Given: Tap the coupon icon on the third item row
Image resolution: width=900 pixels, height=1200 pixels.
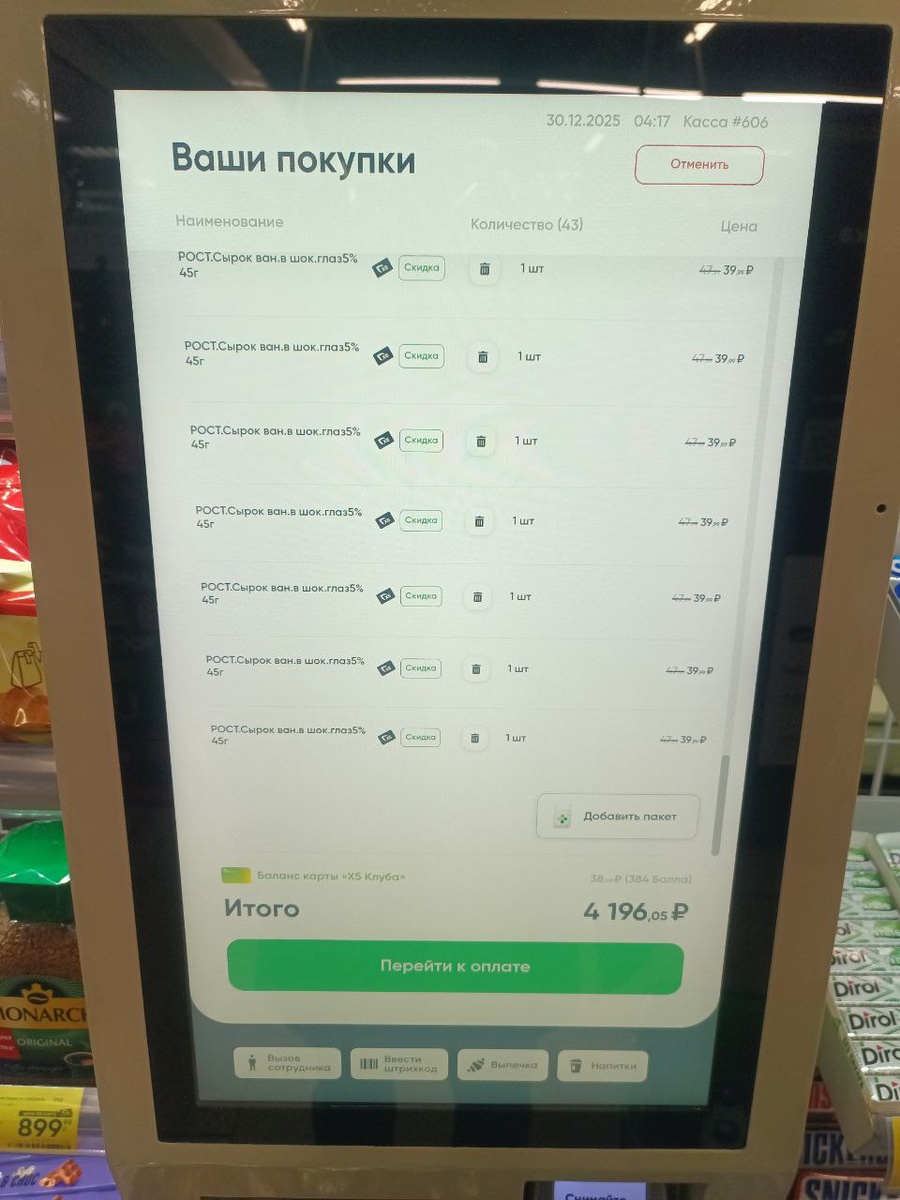Looking at the screenshot, I should point(382,439).
